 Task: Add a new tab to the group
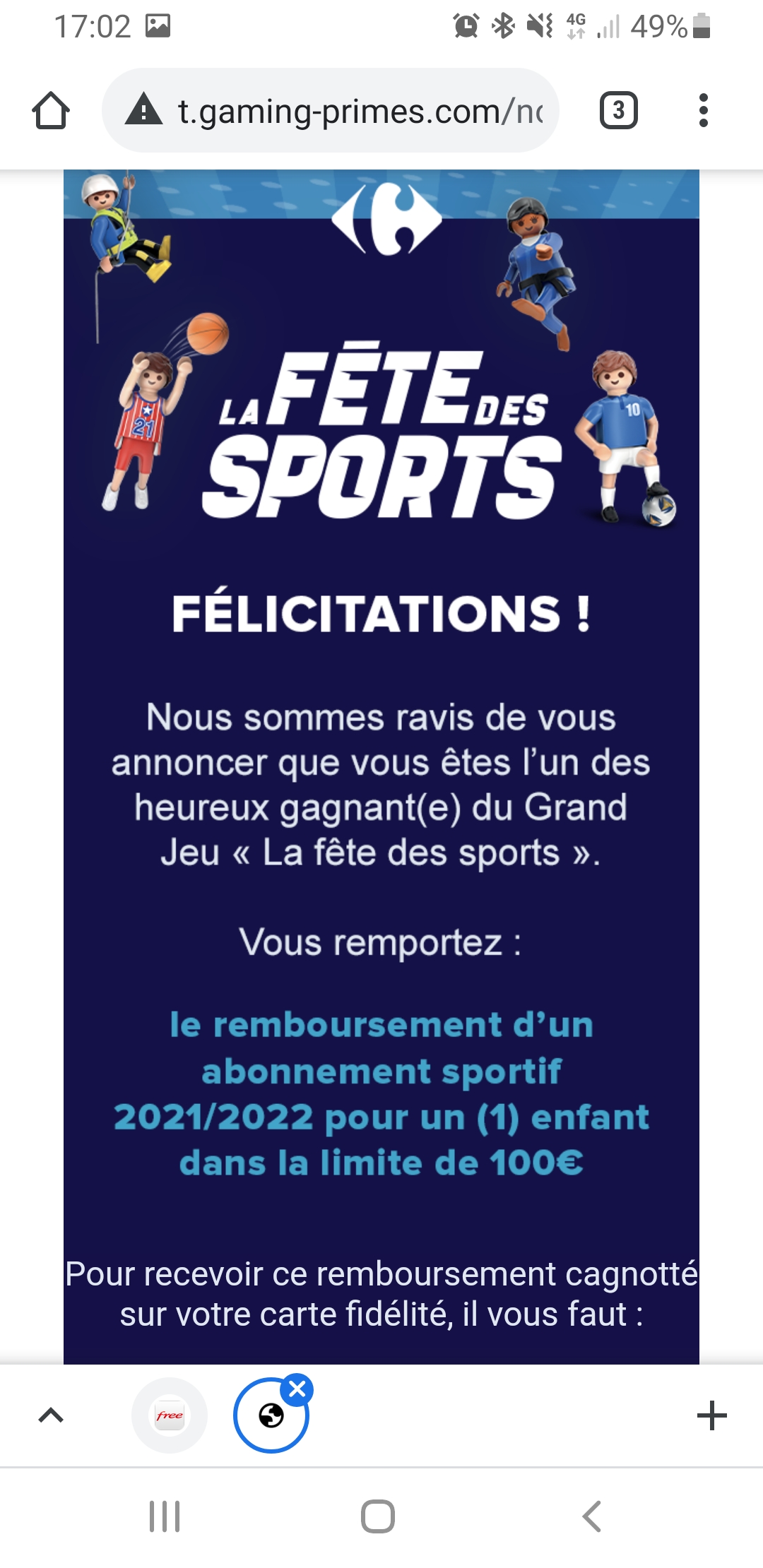711,1415
